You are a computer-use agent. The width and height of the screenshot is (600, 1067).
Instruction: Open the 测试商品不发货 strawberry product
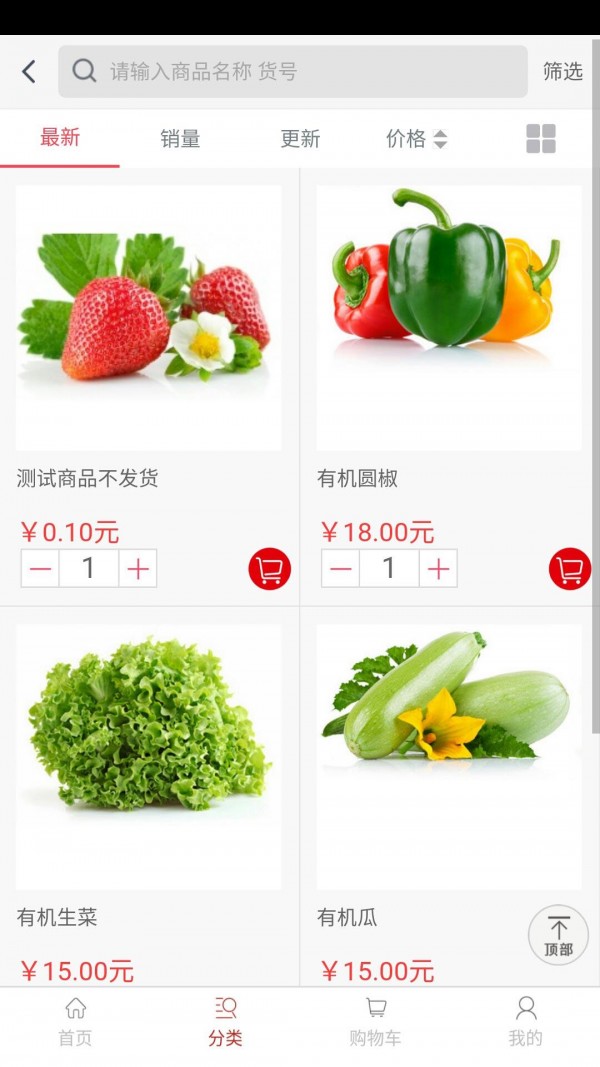pyautogui.click(x=149, y=317)
